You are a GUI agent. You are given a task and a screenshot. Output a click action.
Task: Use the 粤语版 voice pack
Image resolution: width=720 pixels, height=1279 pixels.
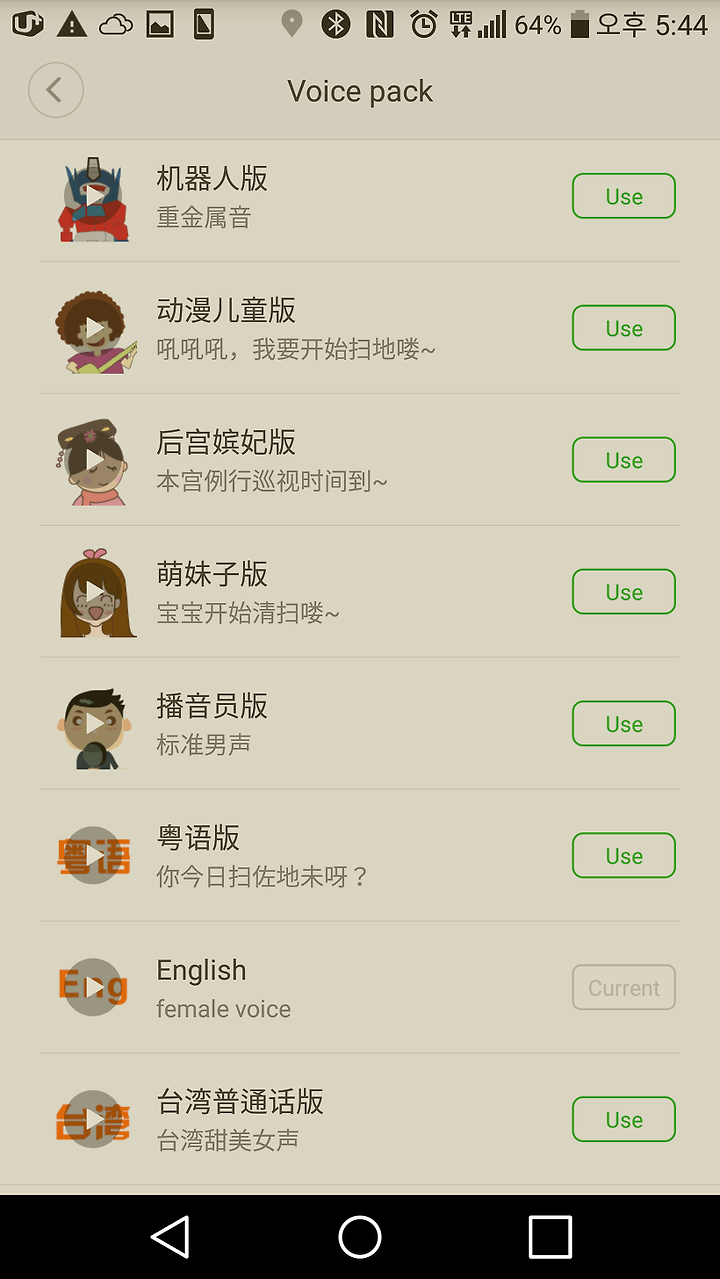point(624,856)
